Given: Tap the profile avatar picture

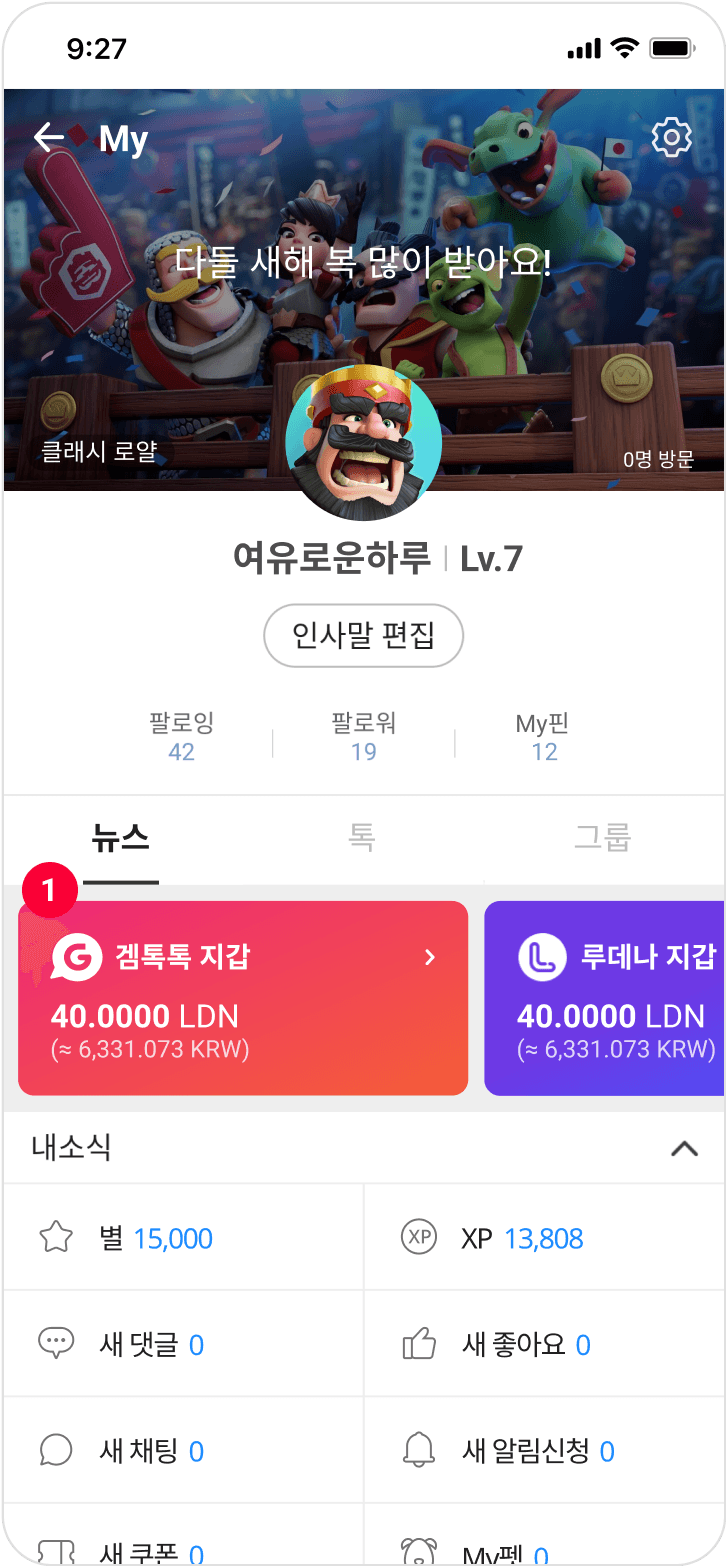Looking at the screenshot, I should tap(363, 443).
